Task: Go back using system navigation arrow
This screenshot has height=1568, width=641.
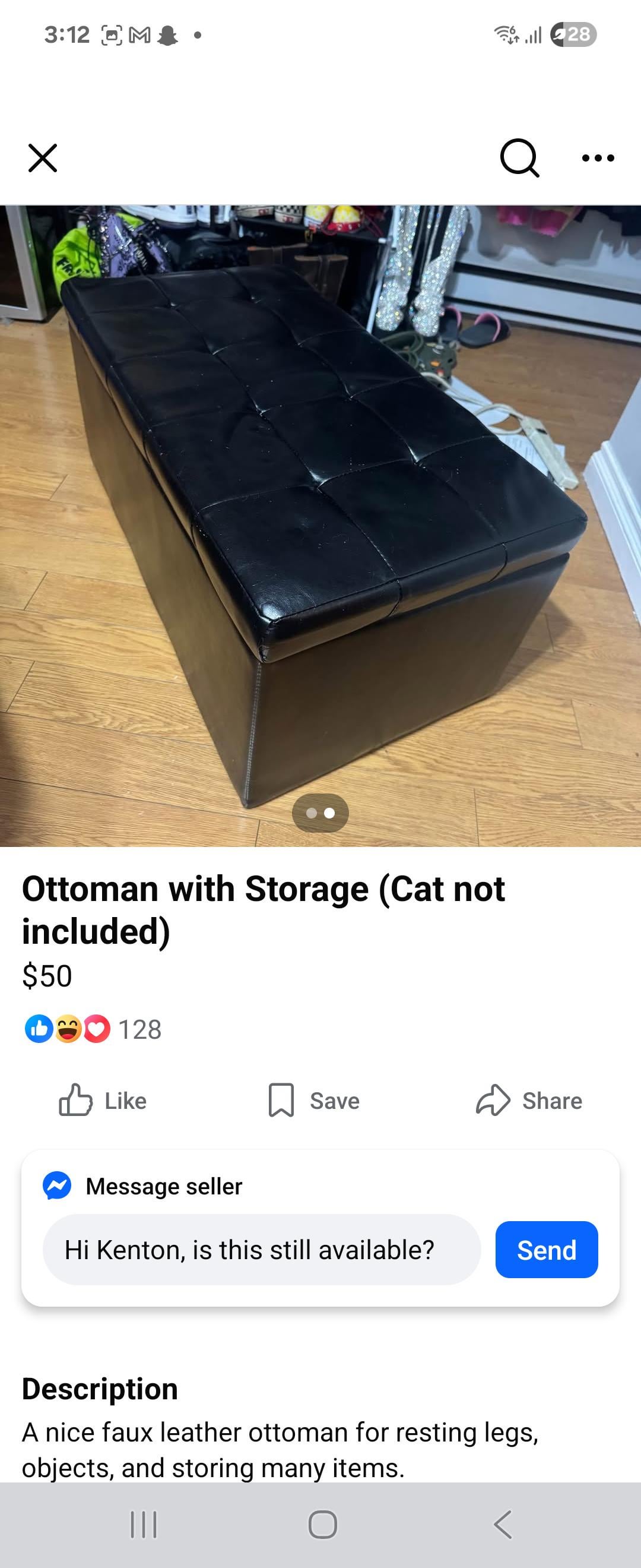Action: (502, 1525)
